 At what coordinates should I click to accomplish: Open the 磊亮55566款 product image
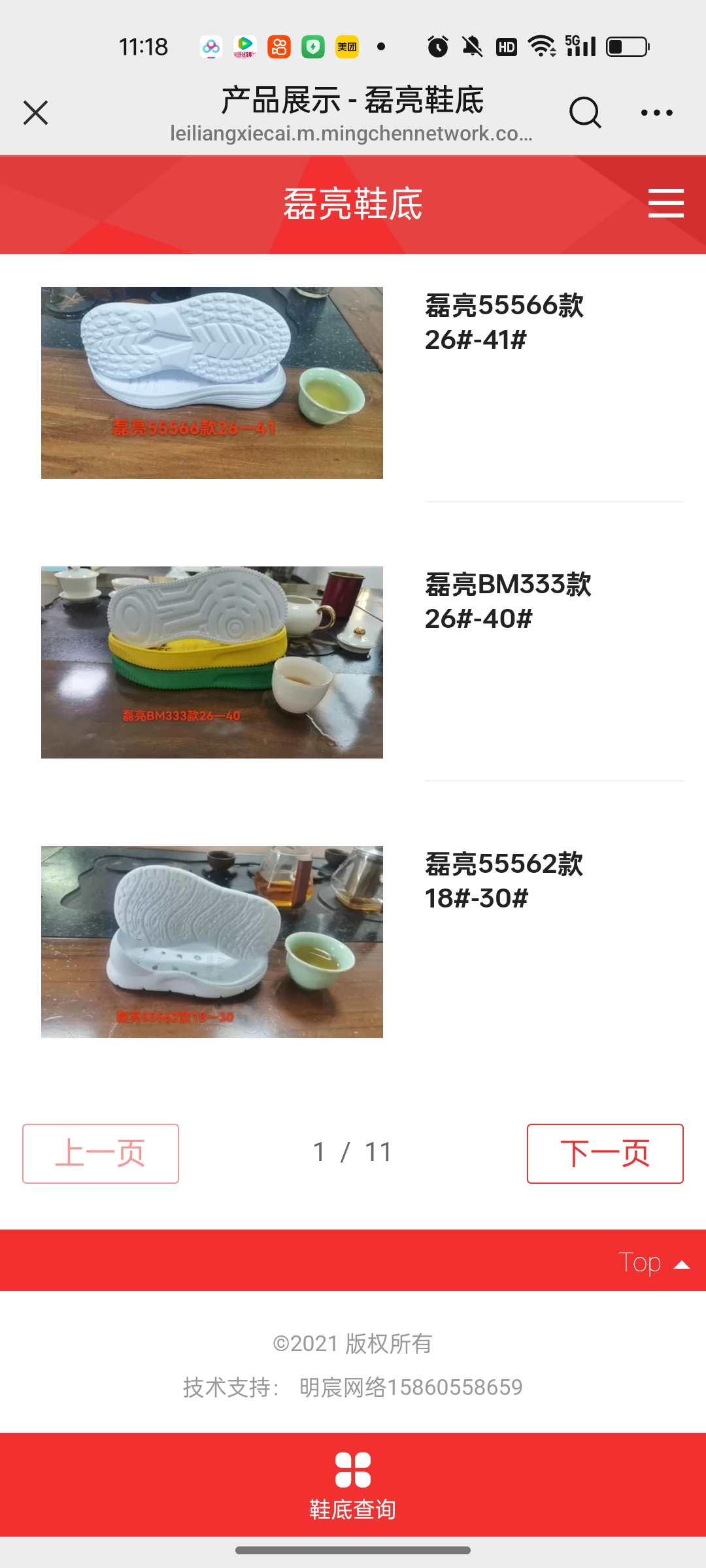[x=212, y=383]
